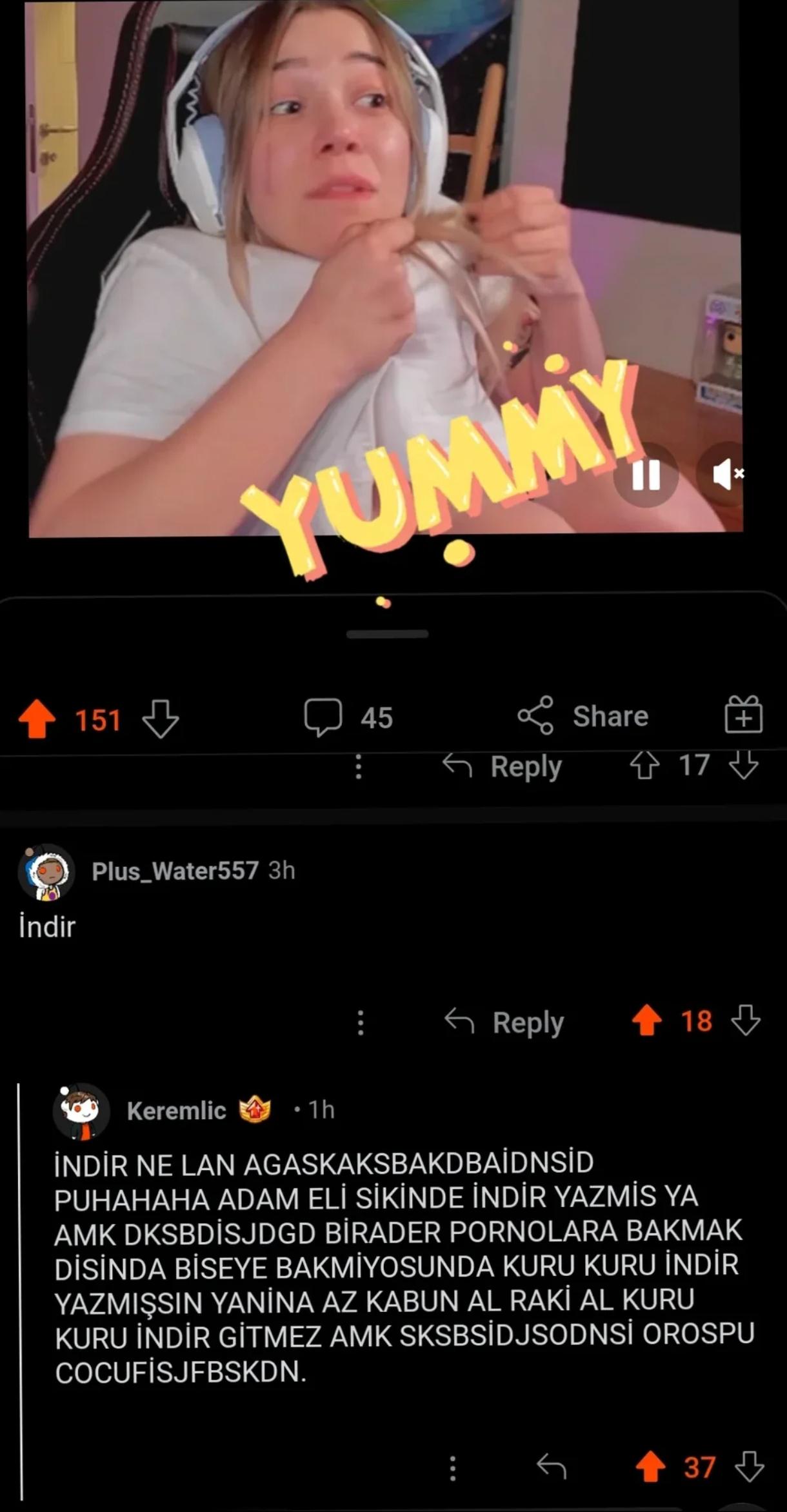787x1512 pixels.
Task: Pause the playing video
Action: click(646, 475)
